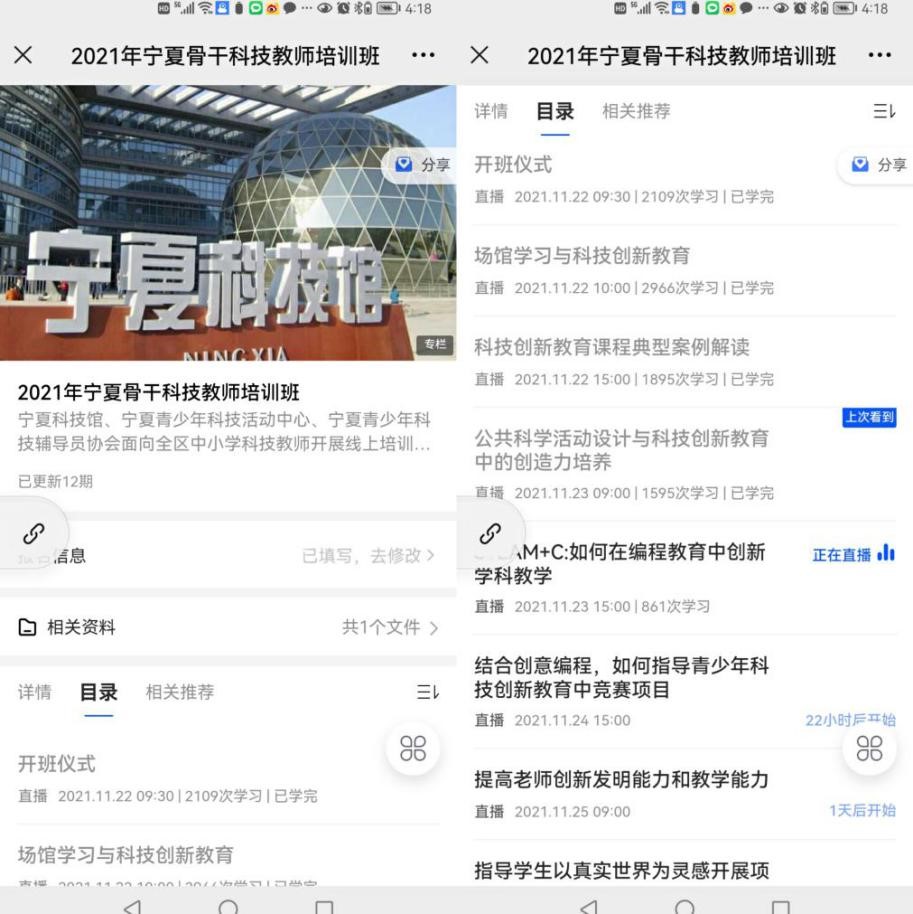Open the 相关资料 files row
This screenshot has width=913, height=914.
[x=228, y=628]
